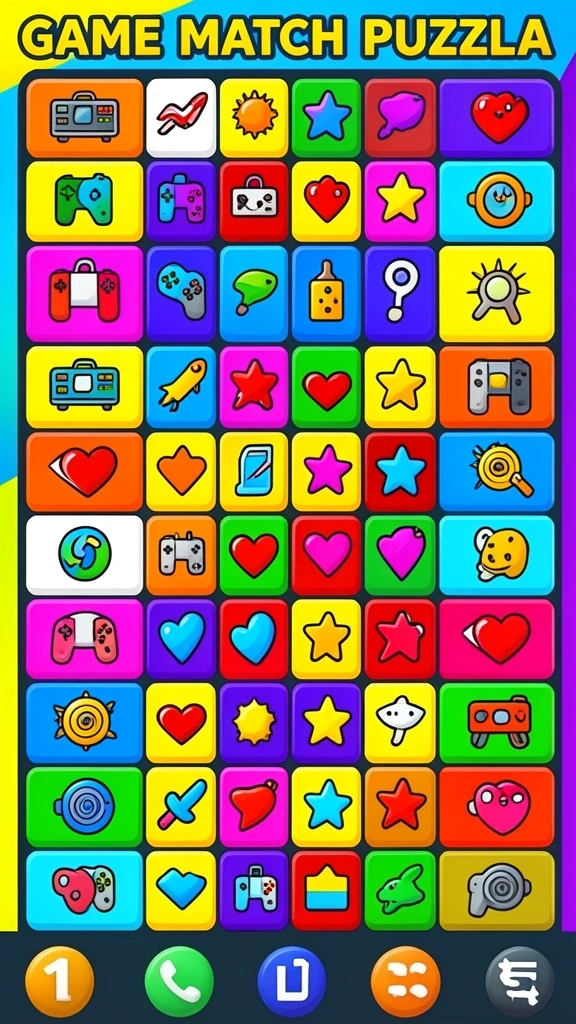
Task: Select the cheese wedge tile
Action: [326, 293]
